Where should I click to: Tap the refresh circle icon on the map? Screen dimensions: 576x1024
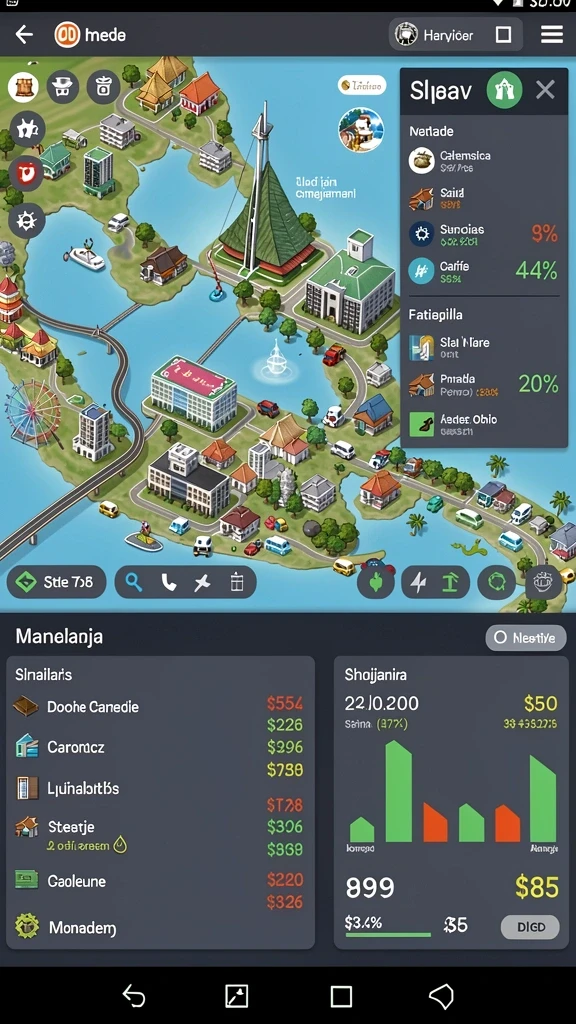(497, 581)
